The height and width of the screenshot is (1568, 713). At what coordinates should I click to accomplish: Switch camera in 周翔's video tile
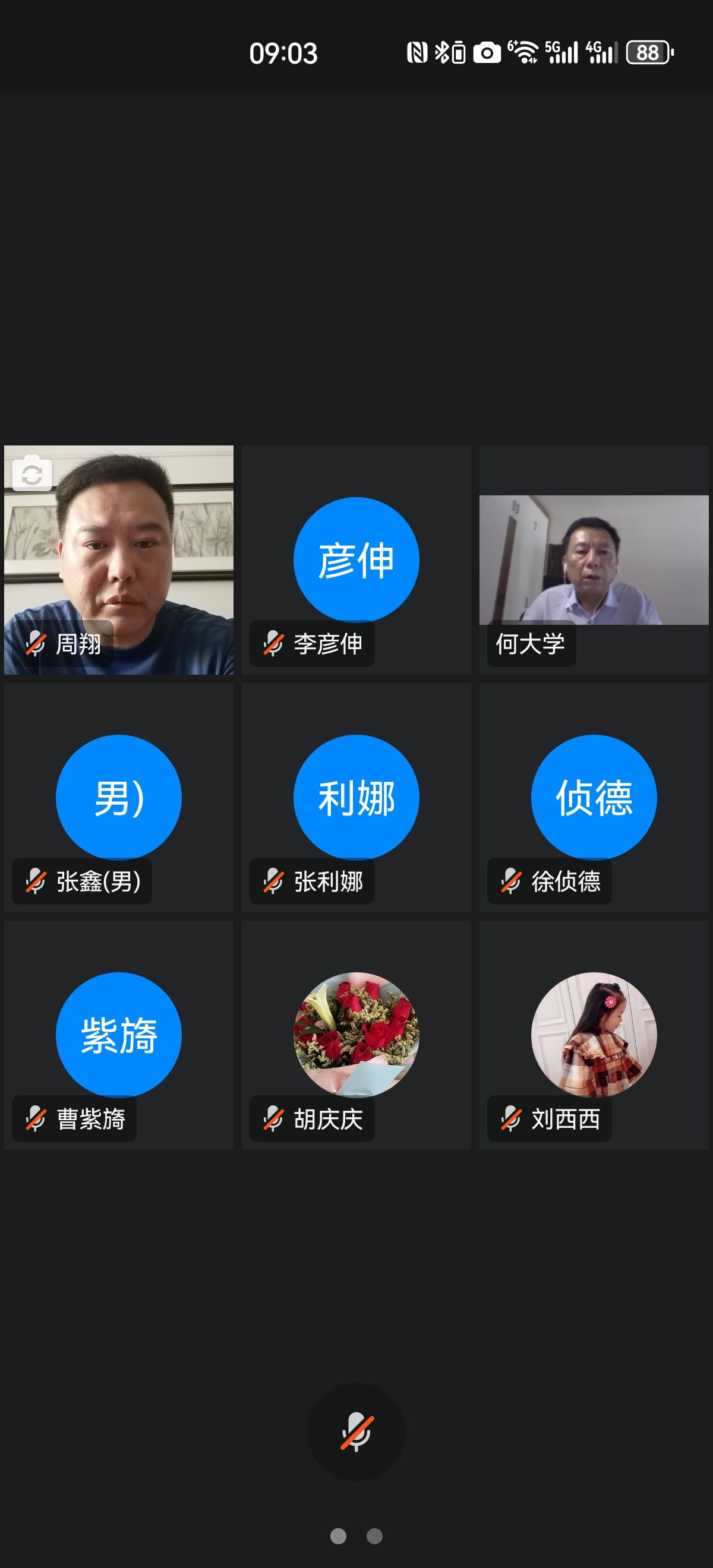[x=31, y=474]
